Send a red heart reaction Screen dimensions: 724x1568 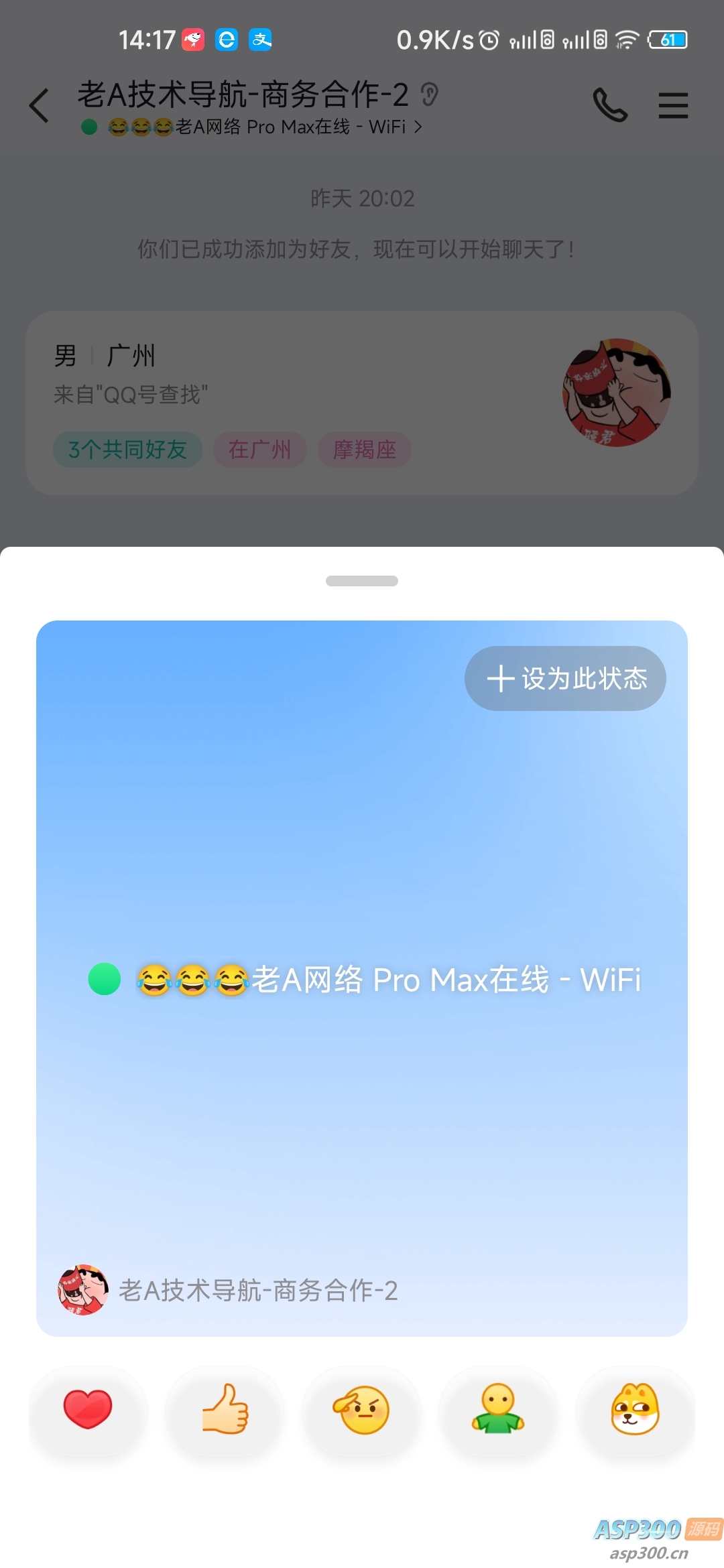88,1409
